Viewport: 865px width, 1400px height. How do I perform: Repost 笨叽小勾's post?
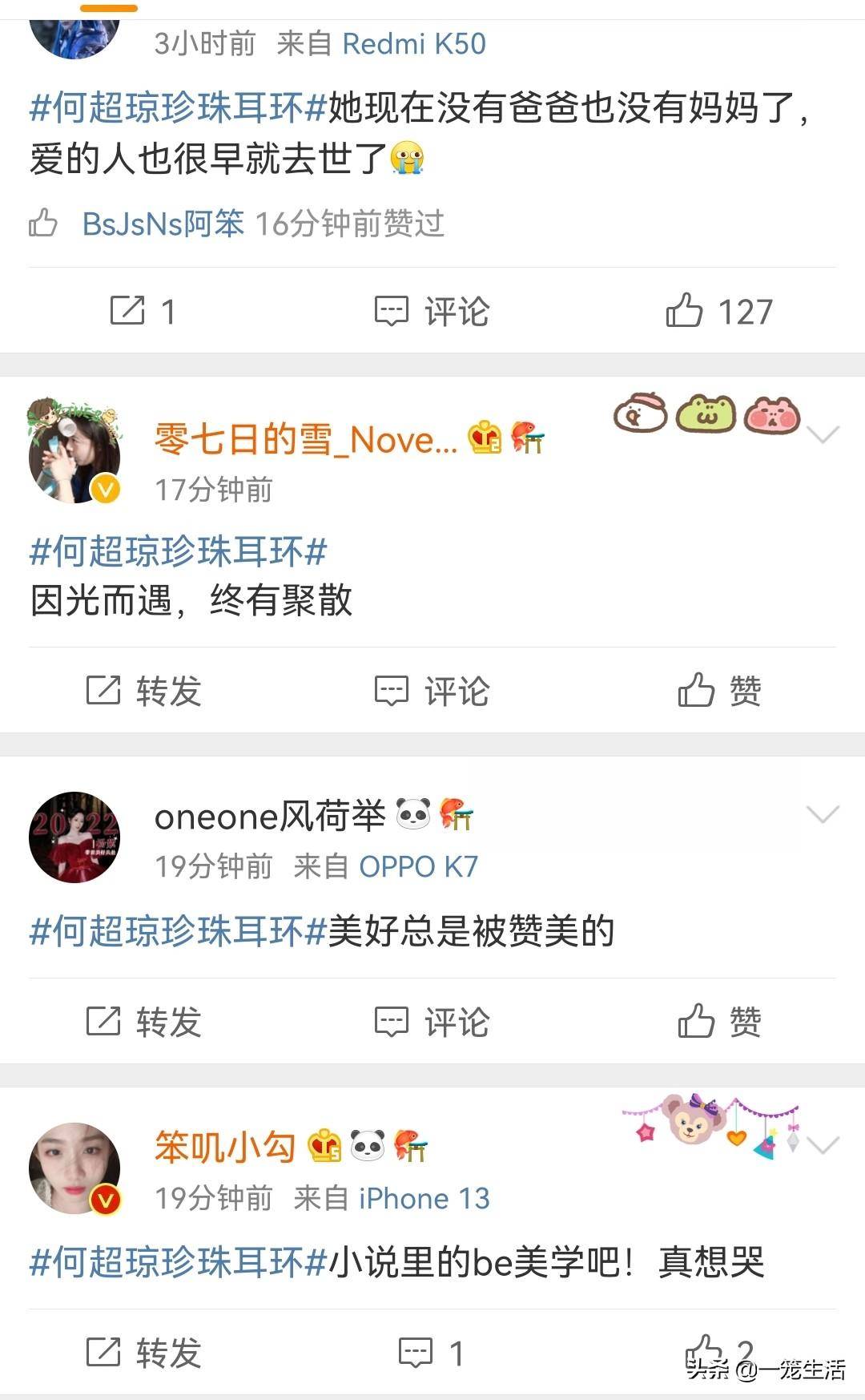pyautogui.click(x=144, y=1354)
